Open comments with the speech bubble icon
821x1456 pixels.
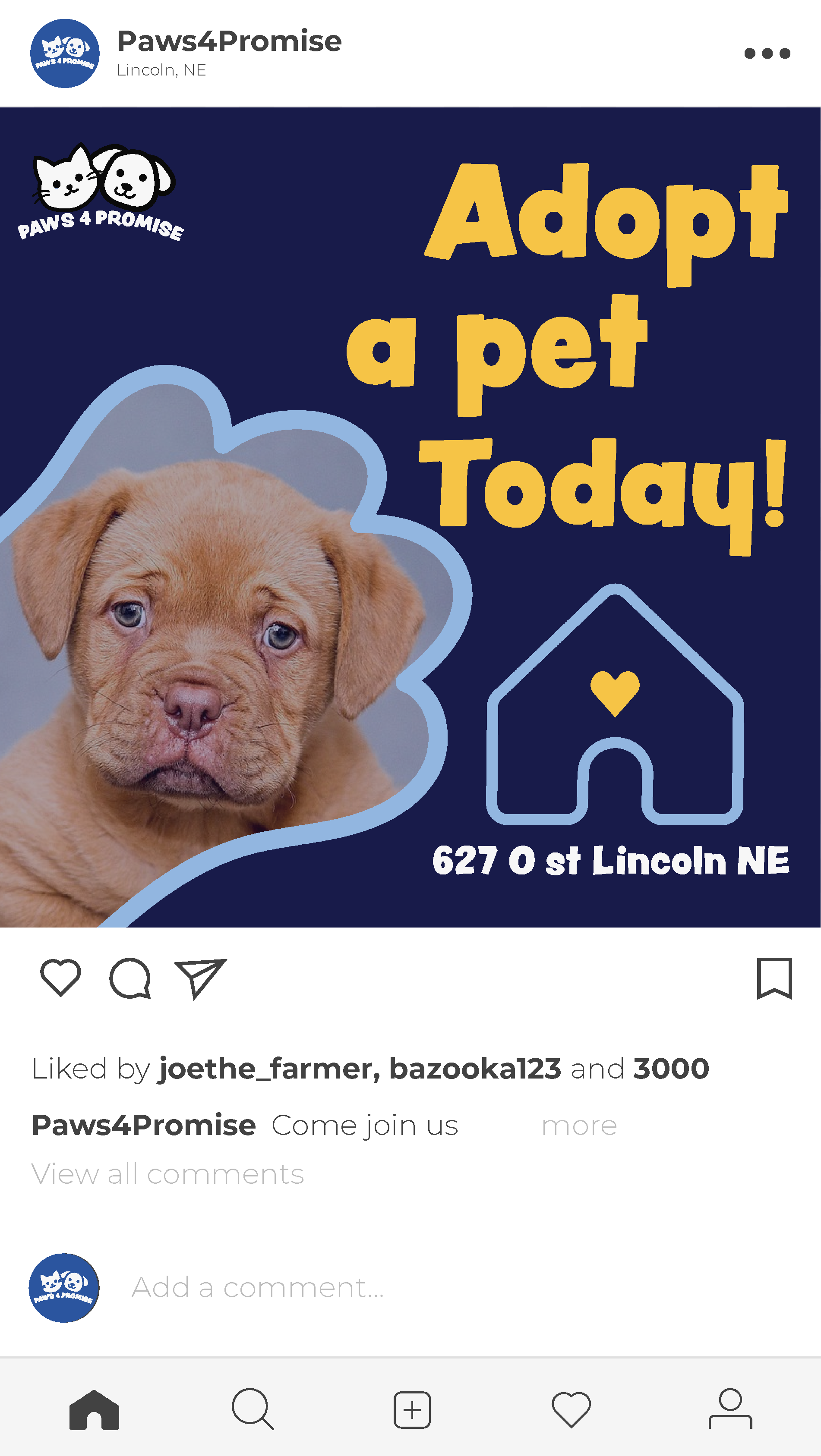[x=130, y=978]
